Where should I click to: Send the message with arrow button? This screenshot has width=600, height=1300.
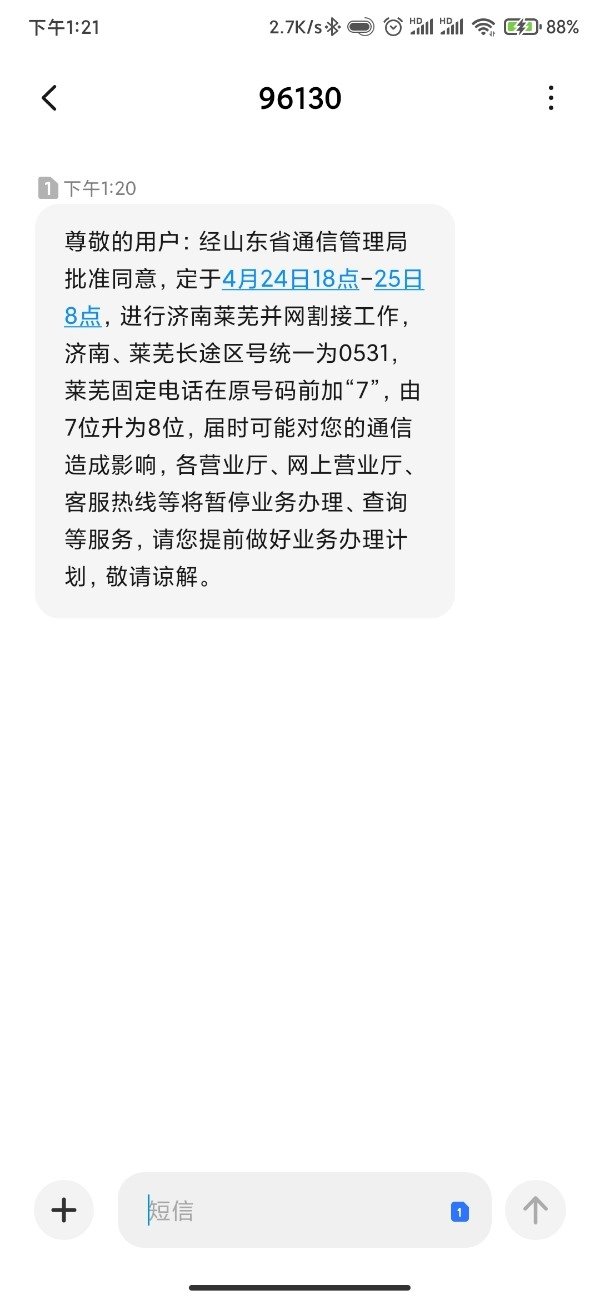pos(535,1211)
